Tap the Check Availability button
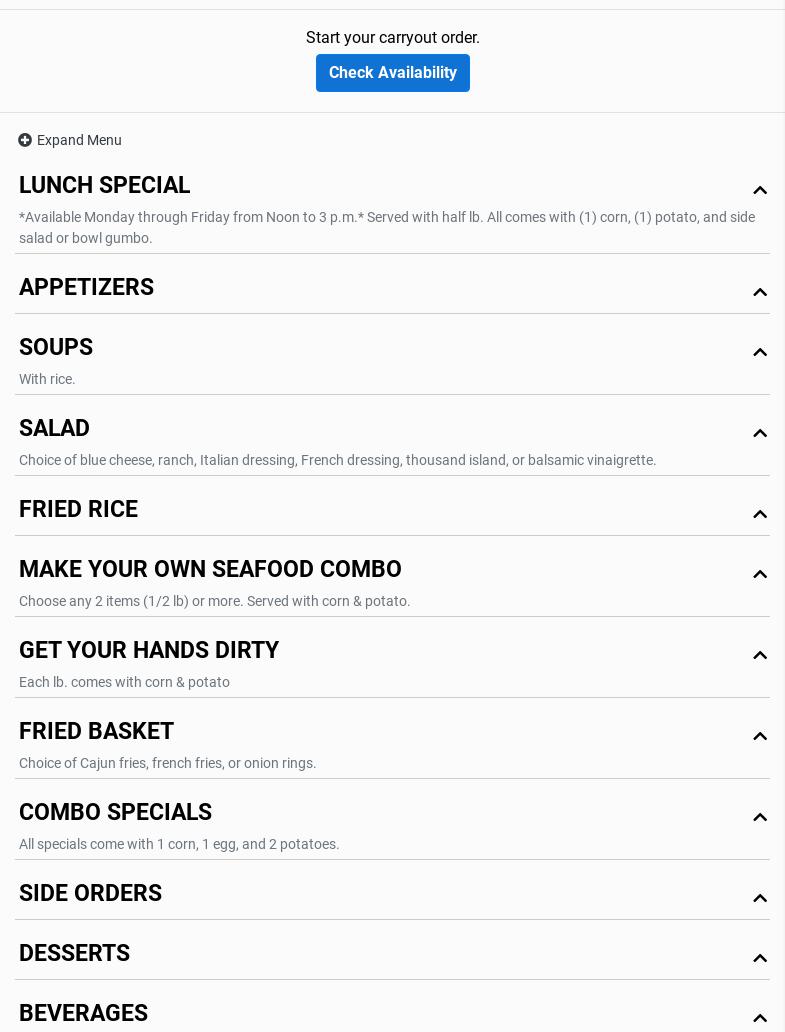 [x=392, y=73]
